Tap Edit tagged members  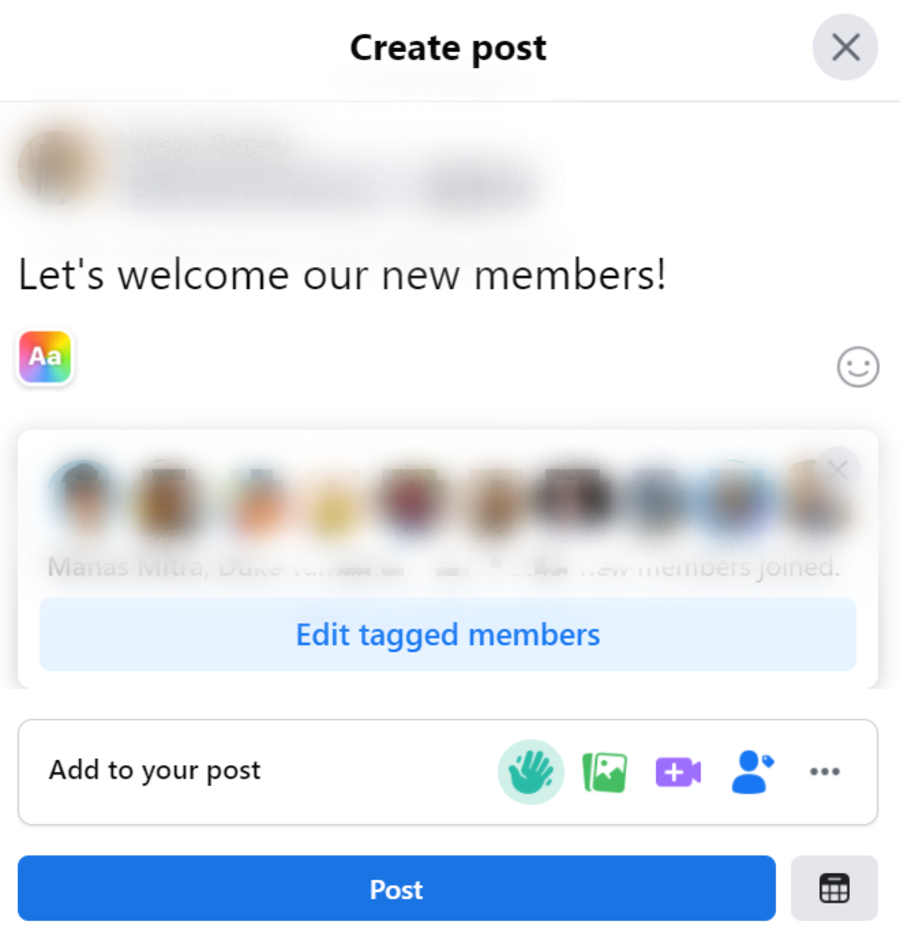447,635
